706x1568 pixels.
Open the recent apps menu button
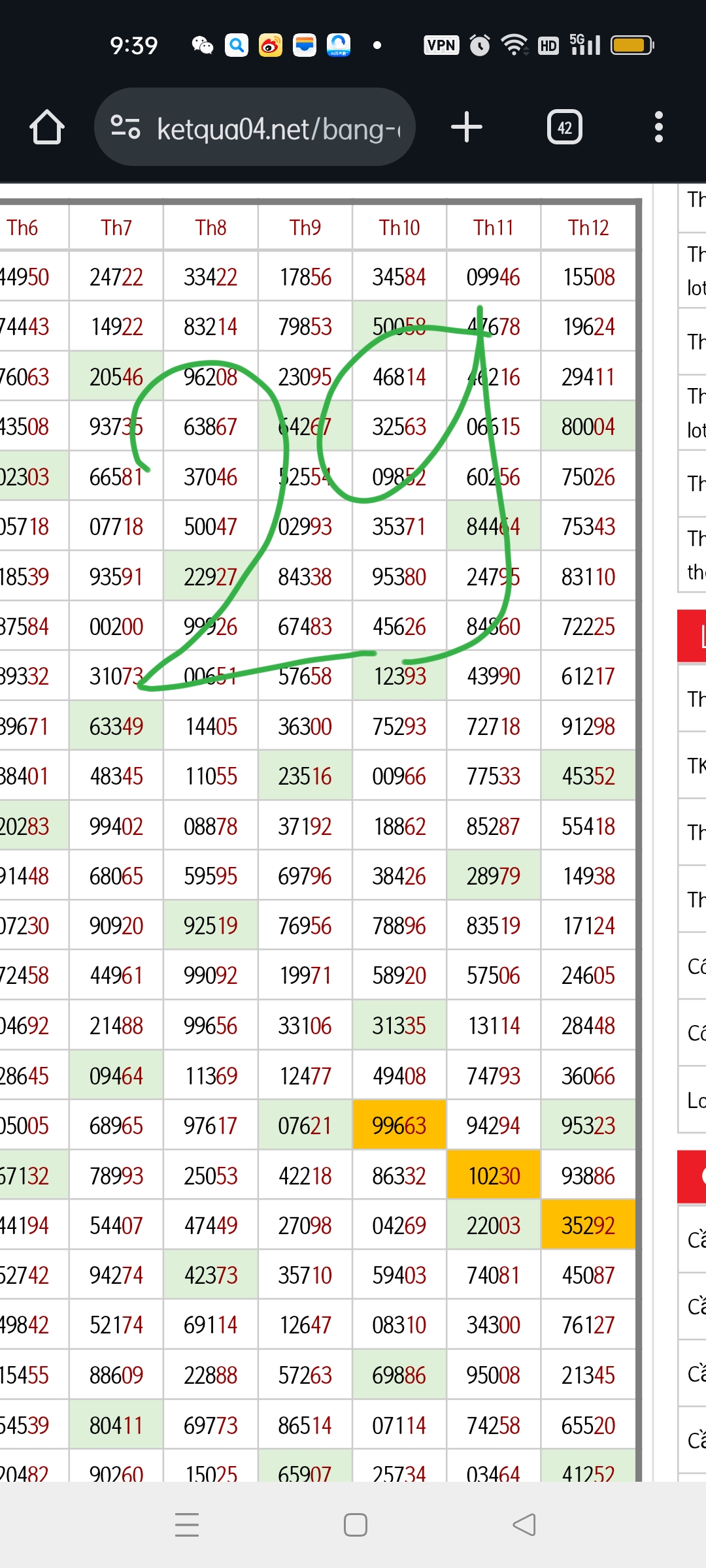pos(187,1525)
